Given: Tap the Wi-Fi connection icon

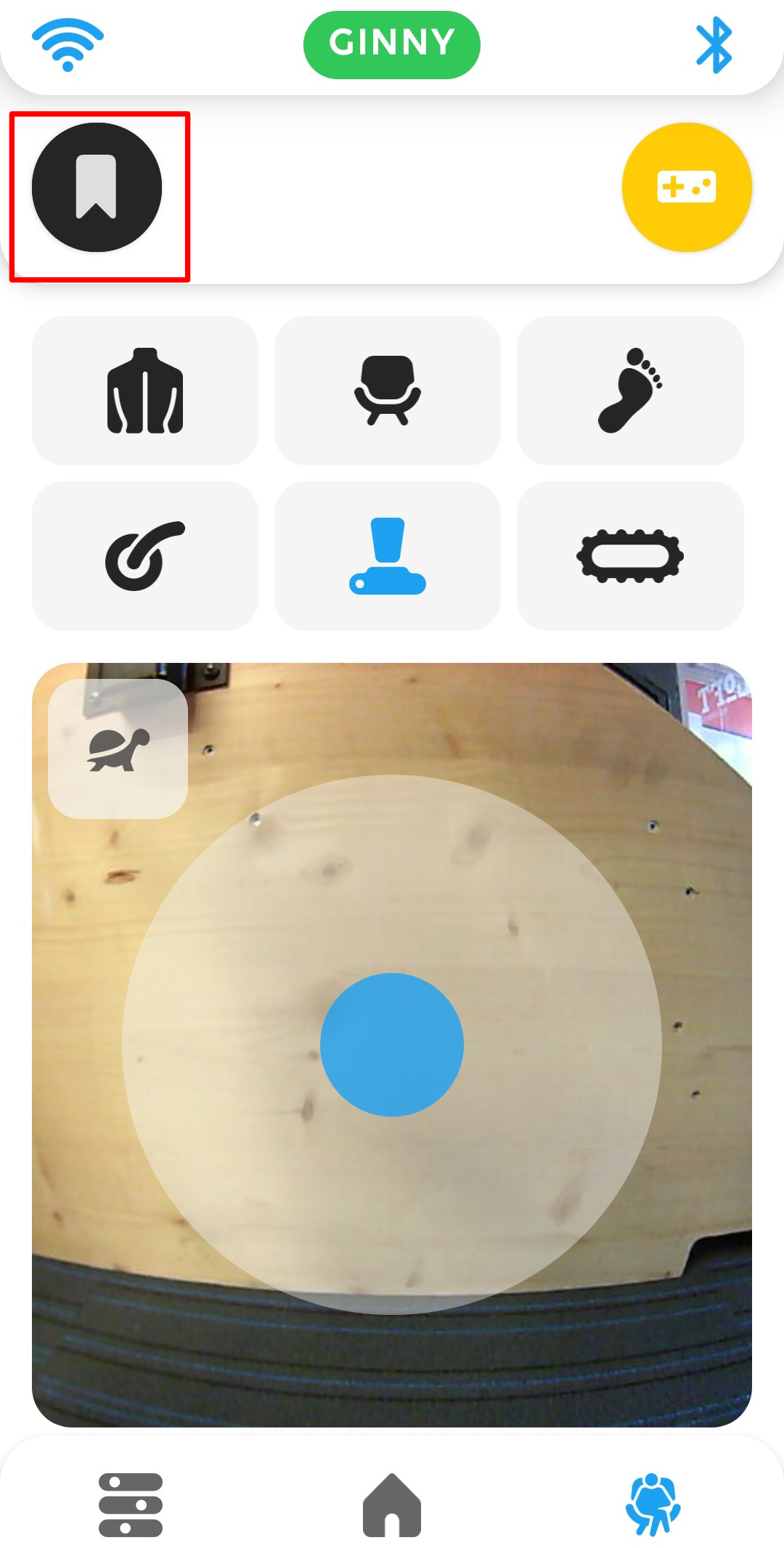Looking at the screenshot, I should (68, 45).
